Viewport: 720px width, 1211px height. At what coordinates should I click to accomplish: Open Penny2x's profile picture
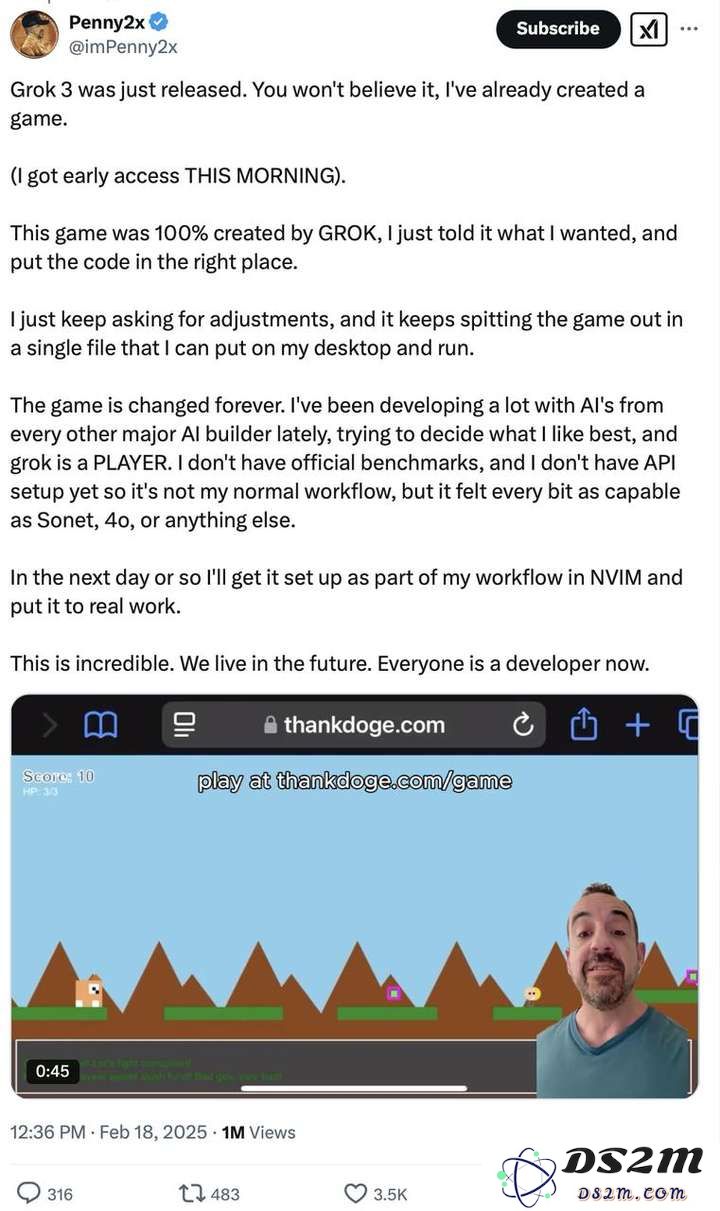tap(33, 34)
